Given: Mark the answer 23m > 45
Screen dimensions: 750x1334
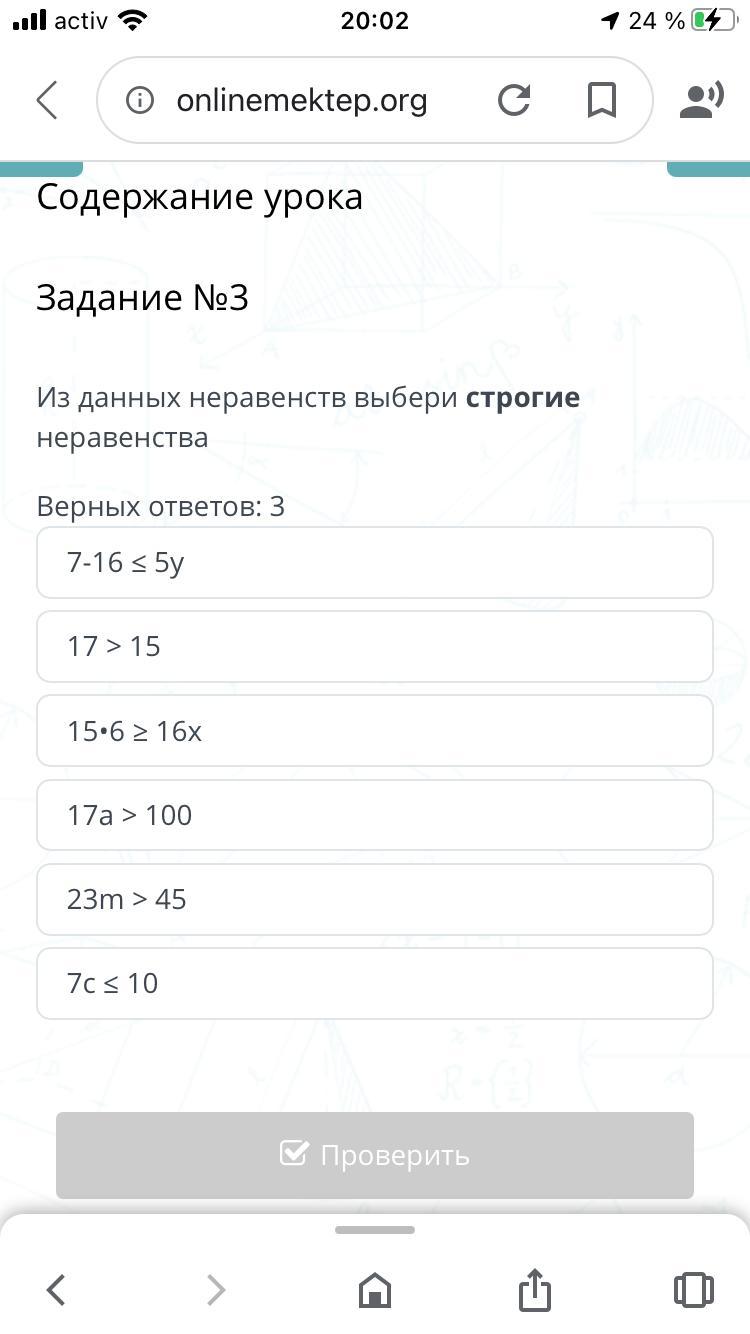Looking at the screenshot, I should [x=375, y=899].
